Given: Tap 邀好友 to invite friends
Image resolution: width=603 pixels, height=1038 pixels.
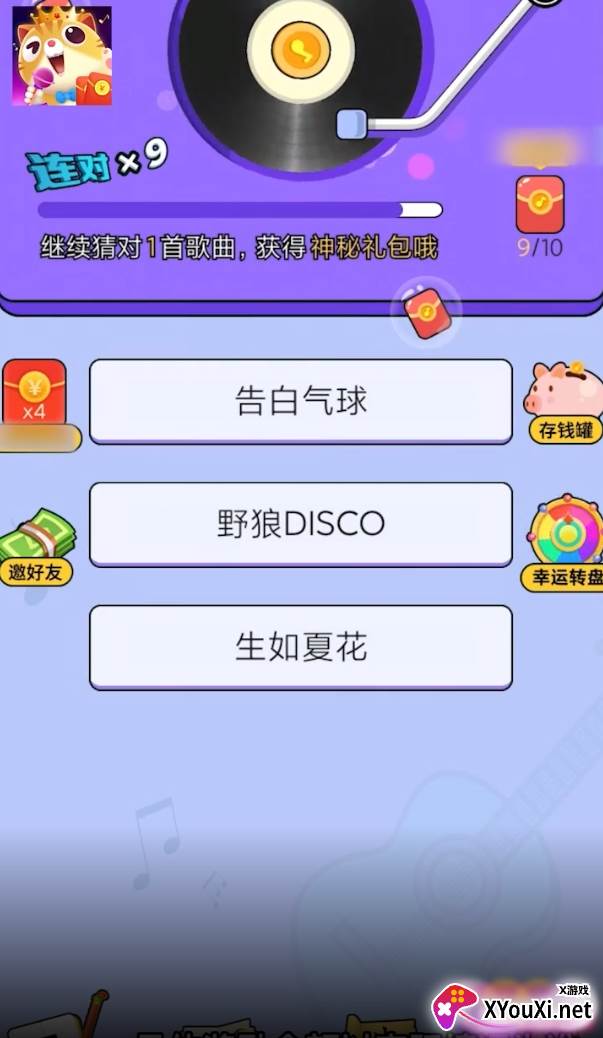Looking at the screenshot, I should 36,547.
